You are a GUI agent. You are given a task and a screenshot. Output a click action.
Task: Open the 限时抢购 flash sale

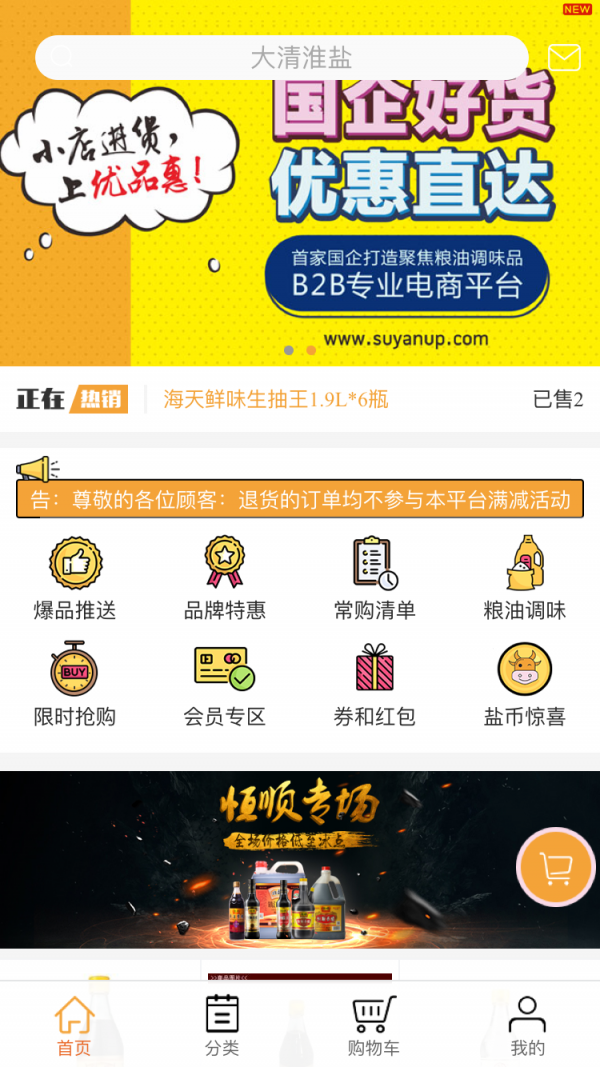[x=75, y=685]
